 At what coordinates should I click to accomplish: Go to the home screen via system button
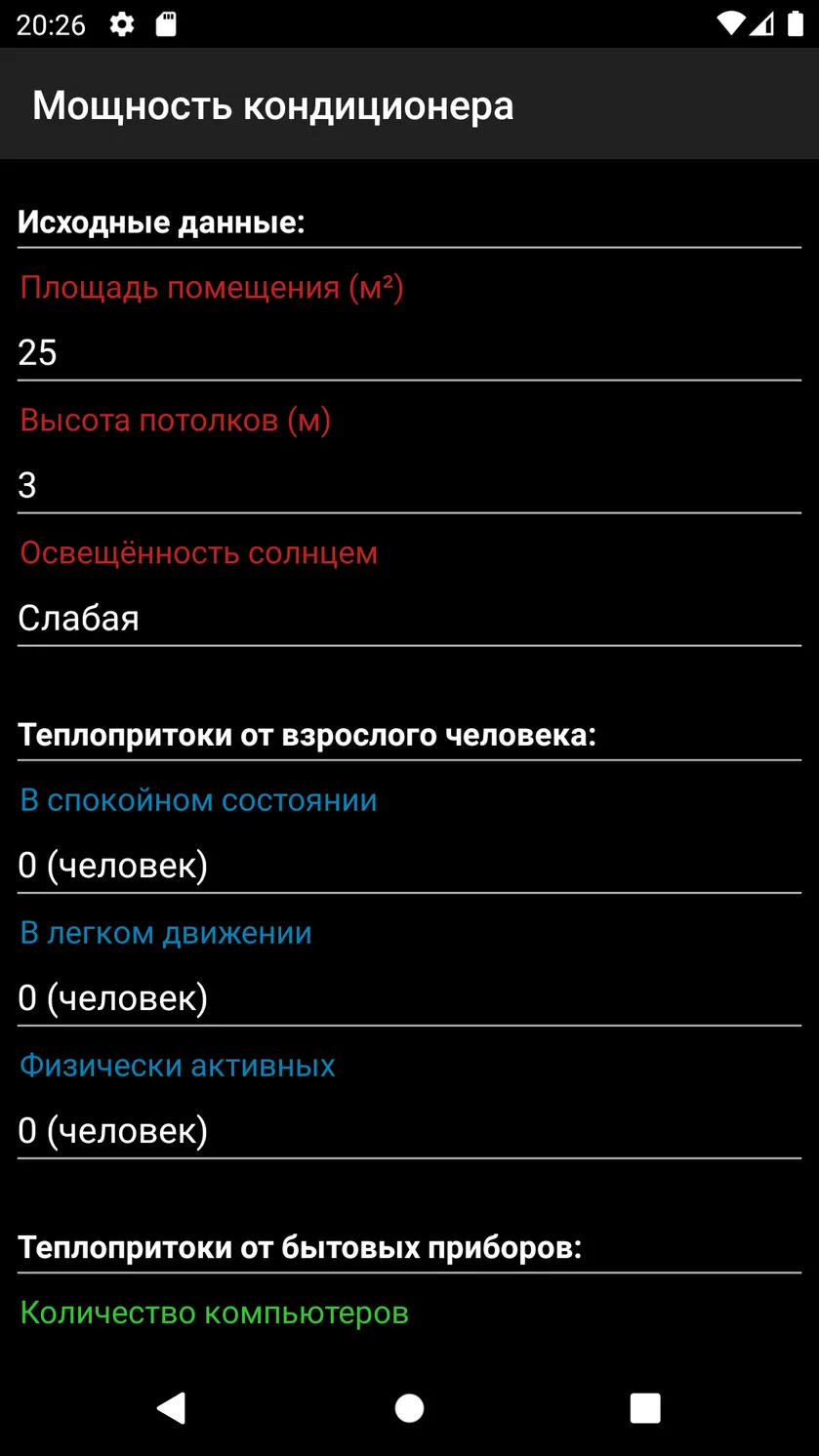pyautogui.click(x=409, y=1407)
